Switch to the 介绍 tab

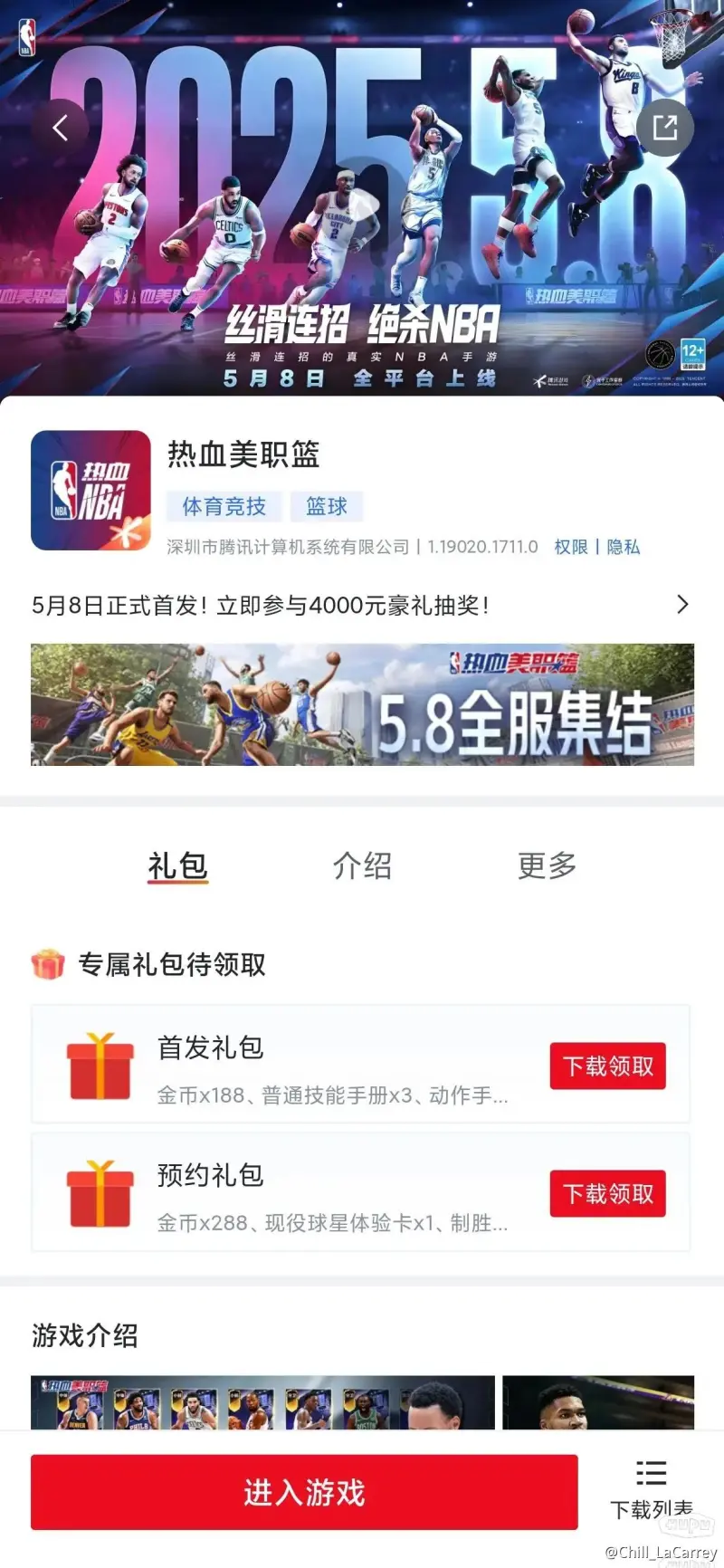362,865
